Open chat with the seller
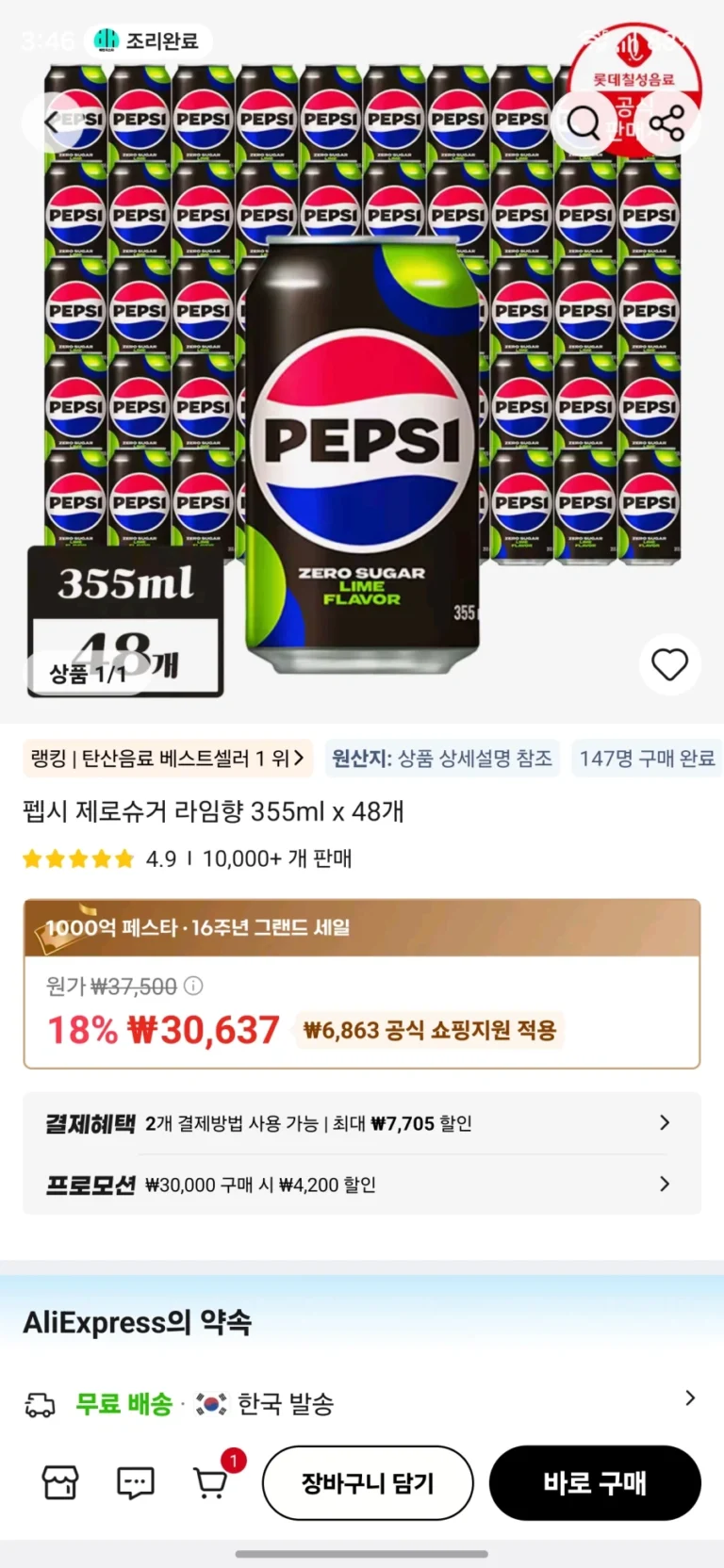The width and height of the screenshot is (724, 1568). pyautogui.click(x=135, y=1483)
